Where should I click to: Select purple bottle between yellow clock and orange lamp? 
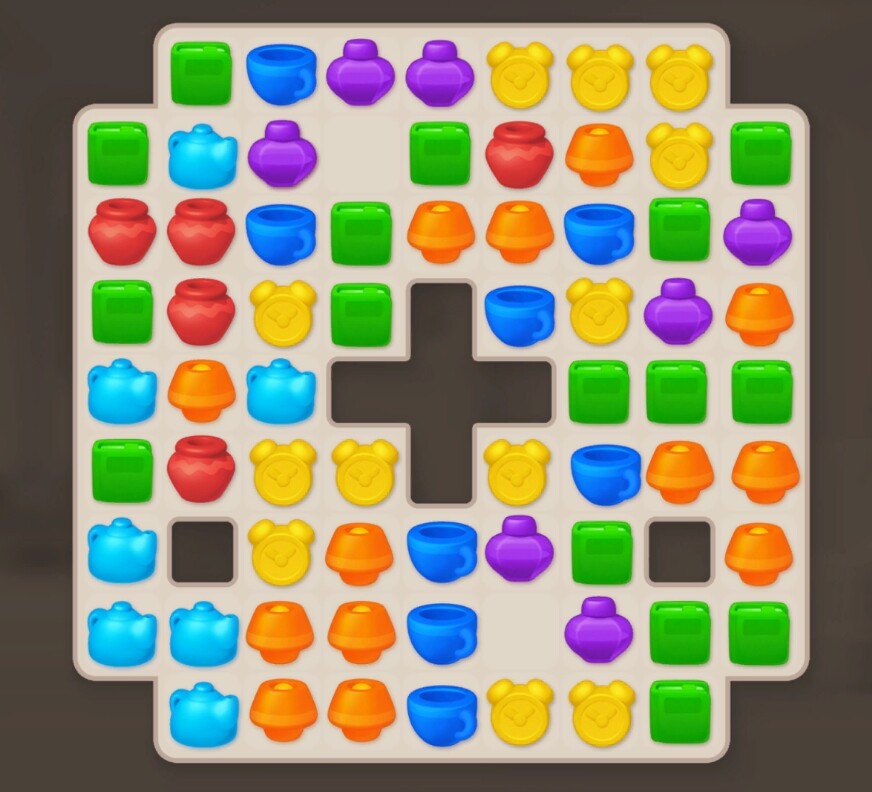click(x=679, y=312)
